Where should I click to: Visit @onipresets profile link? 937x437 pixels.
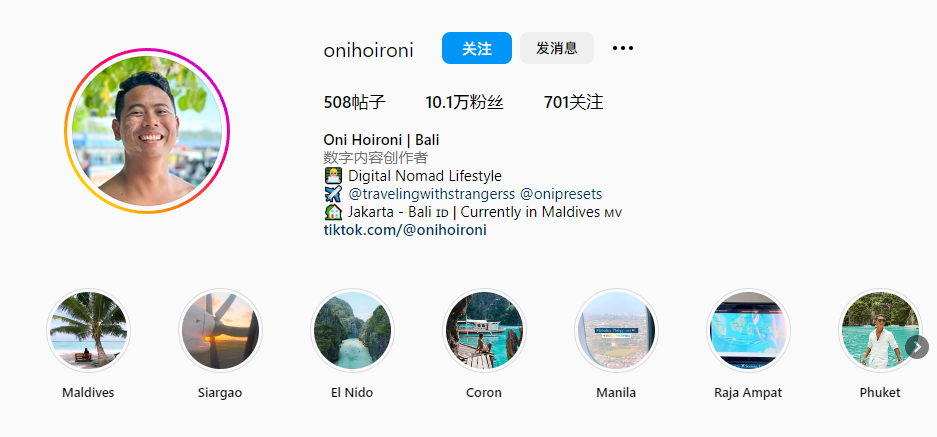[x=561, y=194]
